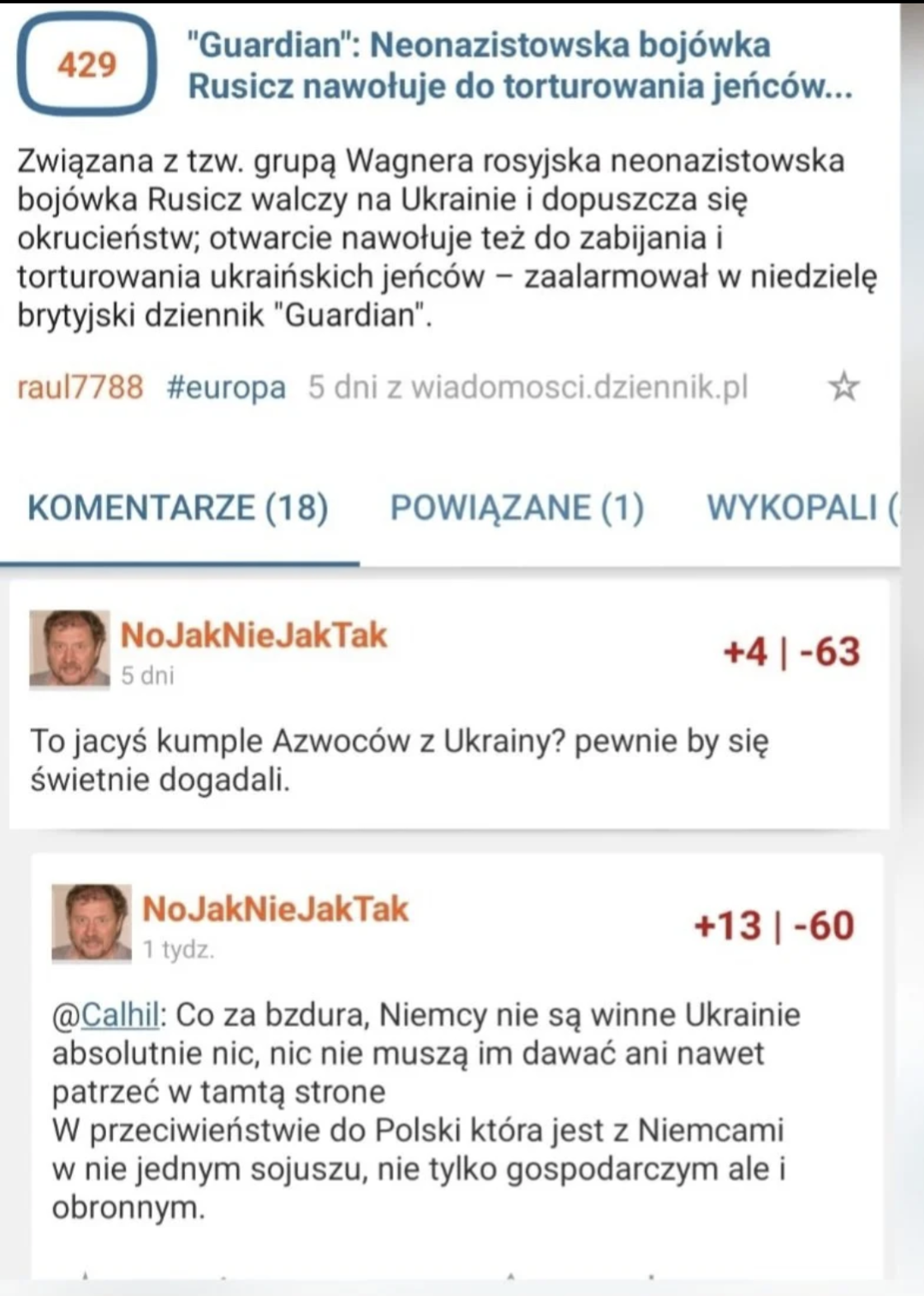Switch to the WYKOPALI tab
This screenshot has height=1296, width=924.
(x=801, y=507)
